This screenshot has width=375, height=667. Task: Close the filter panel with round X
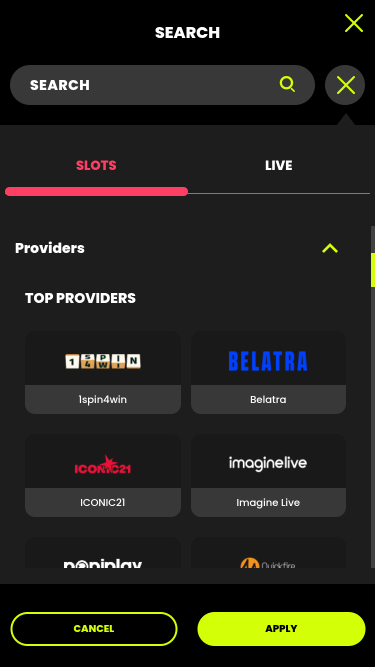tap(345, 85)
